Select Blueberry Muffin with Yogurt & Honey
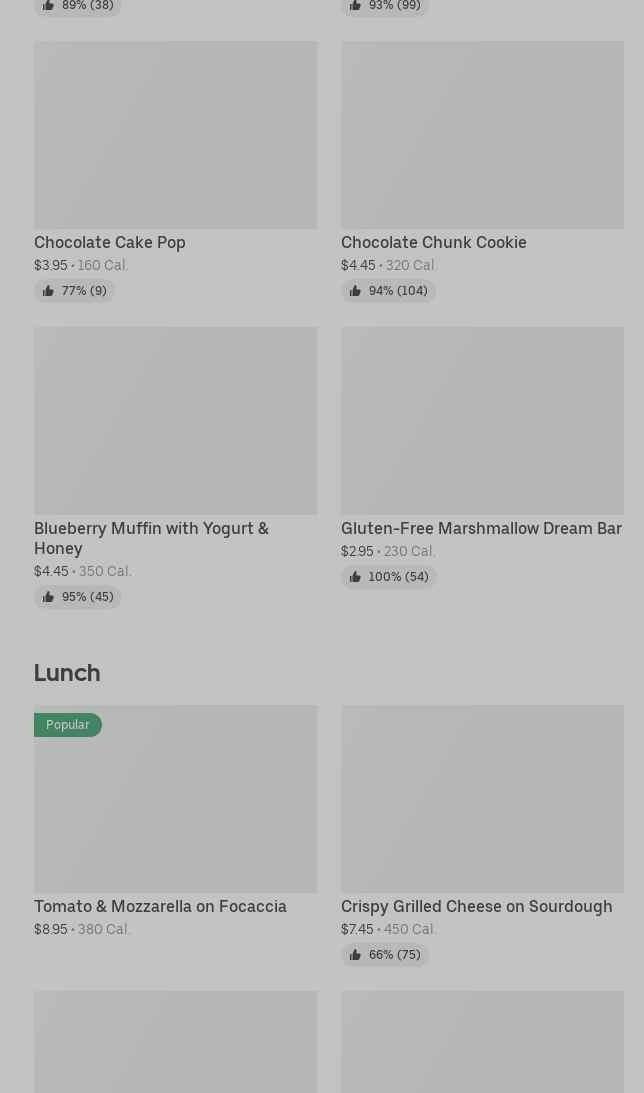The image size is (644, 1093). tap(176, 468)
